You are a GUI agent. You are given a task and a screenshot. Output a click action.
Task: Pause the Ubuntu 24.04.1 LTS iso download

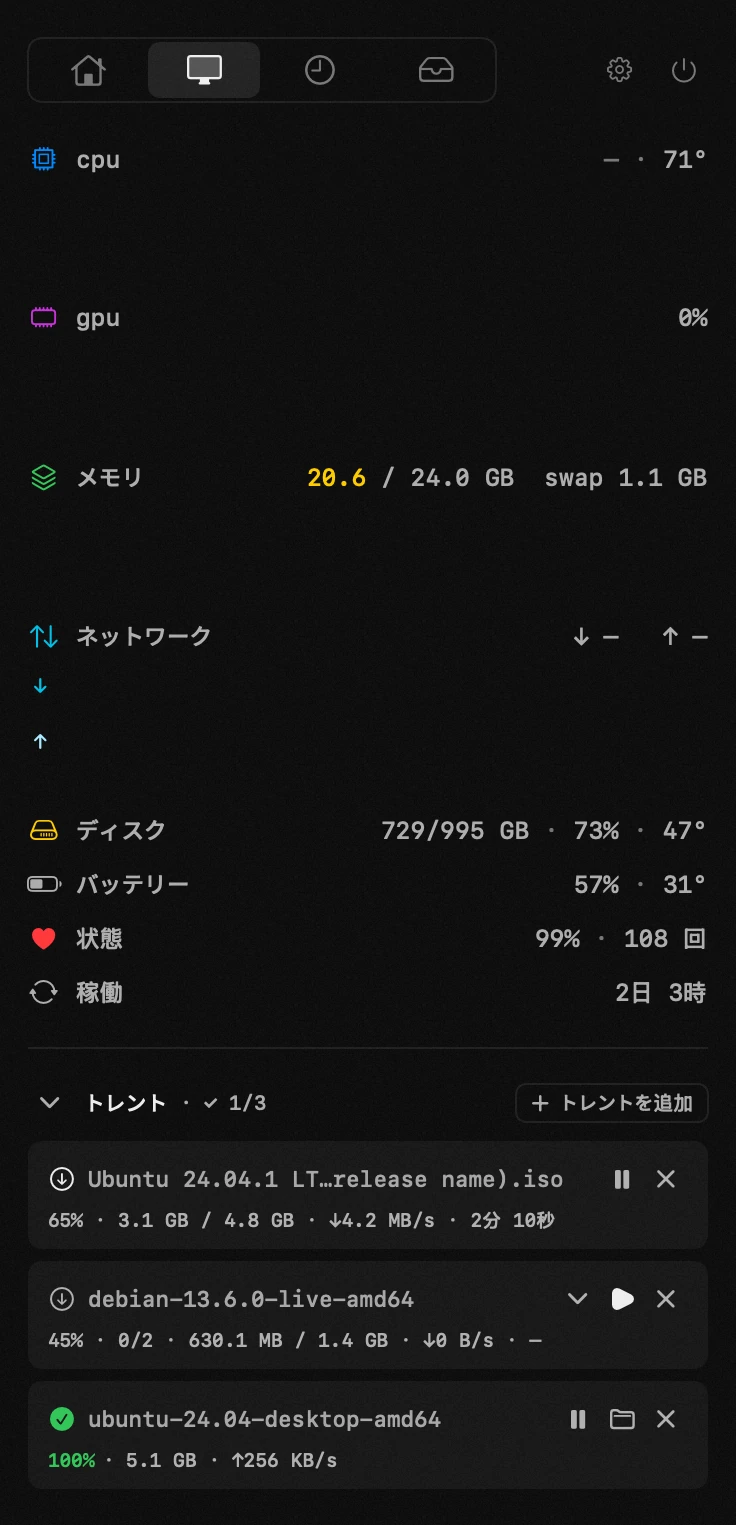pos(622,1179)
